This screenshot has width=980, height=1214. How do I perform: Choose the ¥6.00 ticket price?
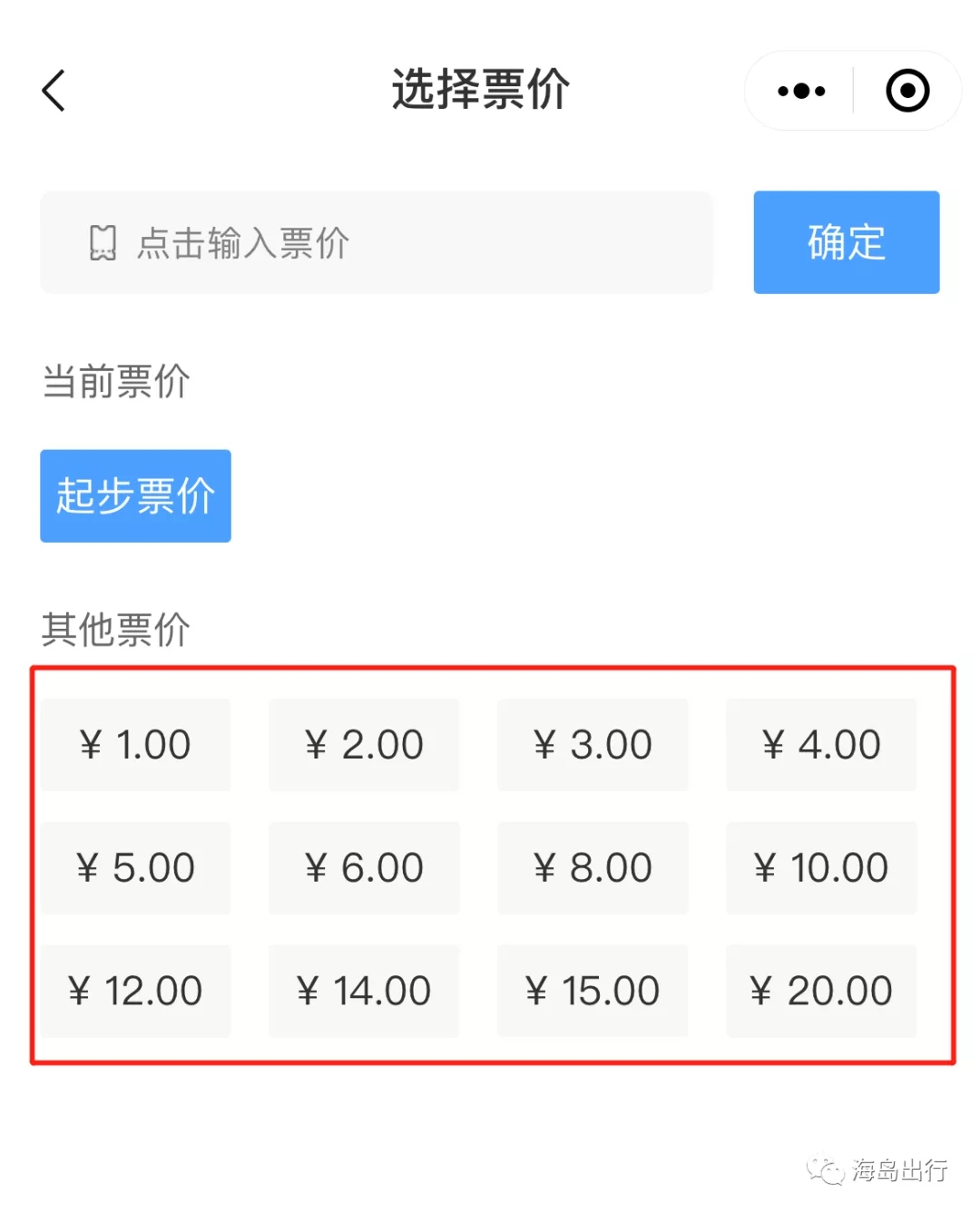tap(364, 867)
